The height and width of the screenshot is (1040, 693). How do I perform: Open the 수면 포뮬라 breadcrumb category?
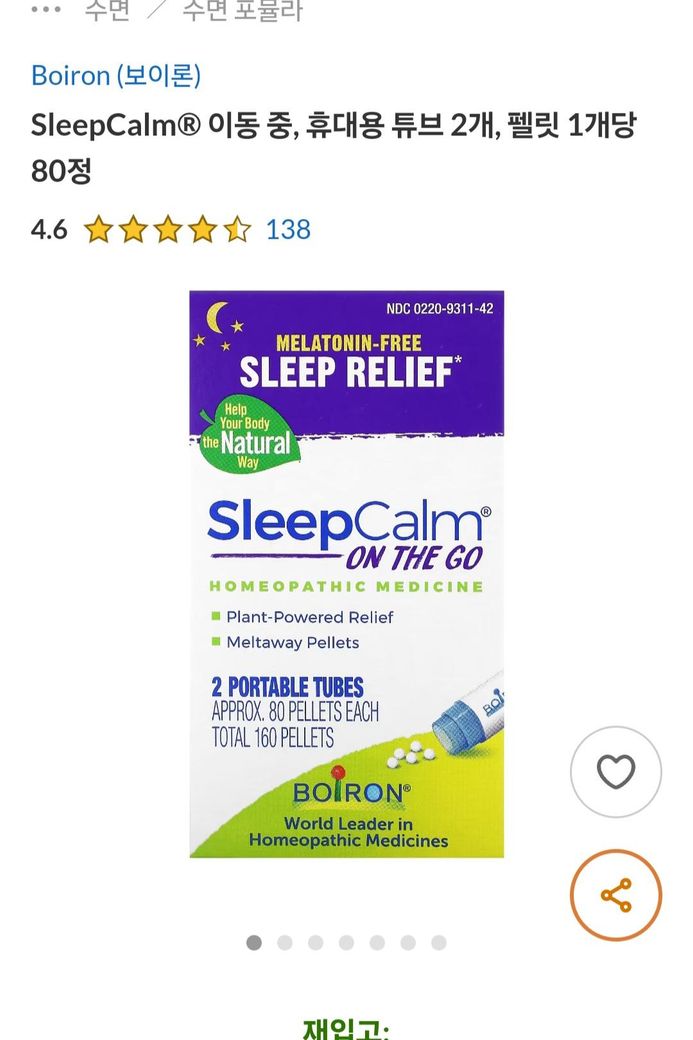[x=242, y=11]
